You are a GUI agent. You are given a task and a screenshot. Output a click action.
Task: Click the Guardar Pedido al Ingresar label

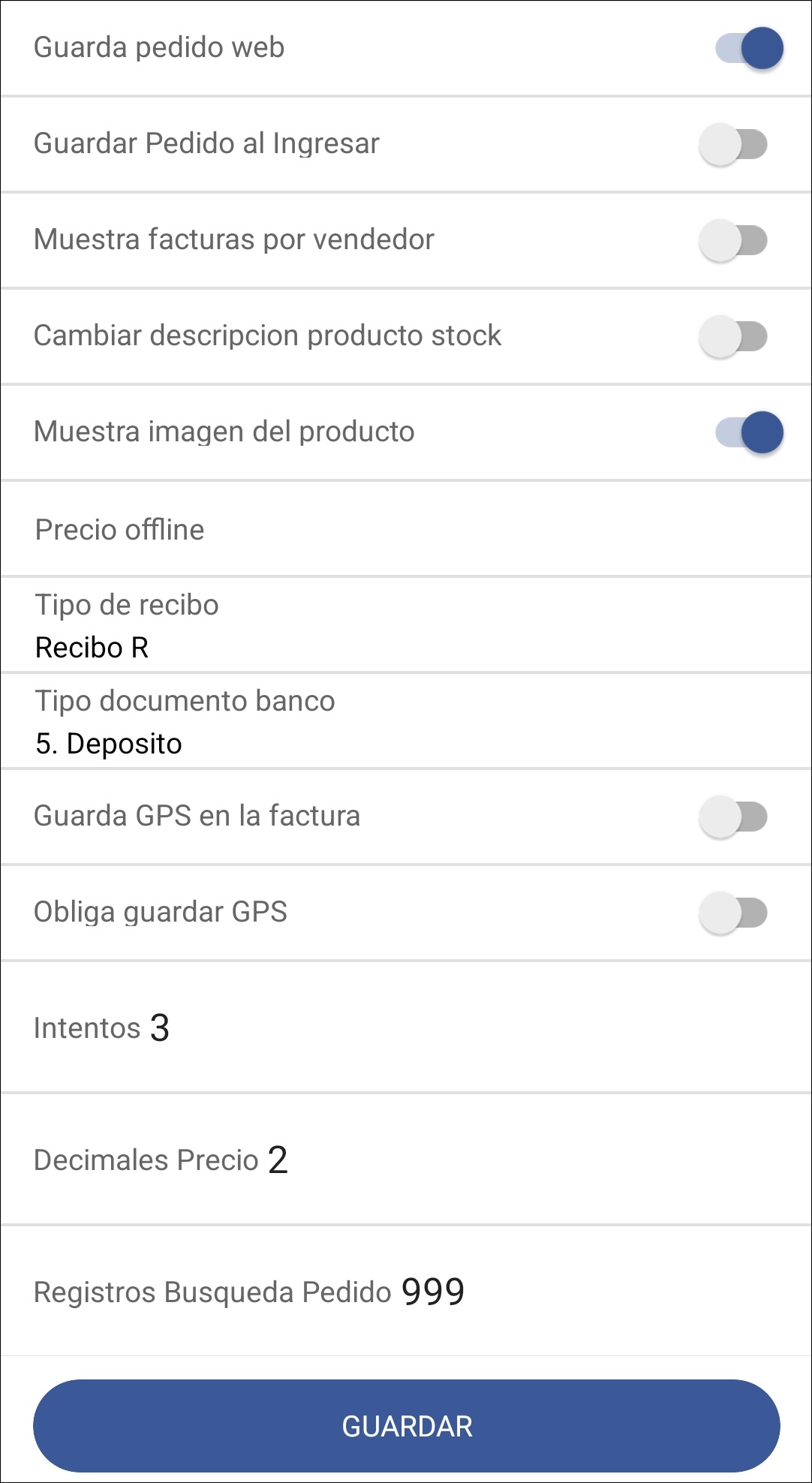208,144
